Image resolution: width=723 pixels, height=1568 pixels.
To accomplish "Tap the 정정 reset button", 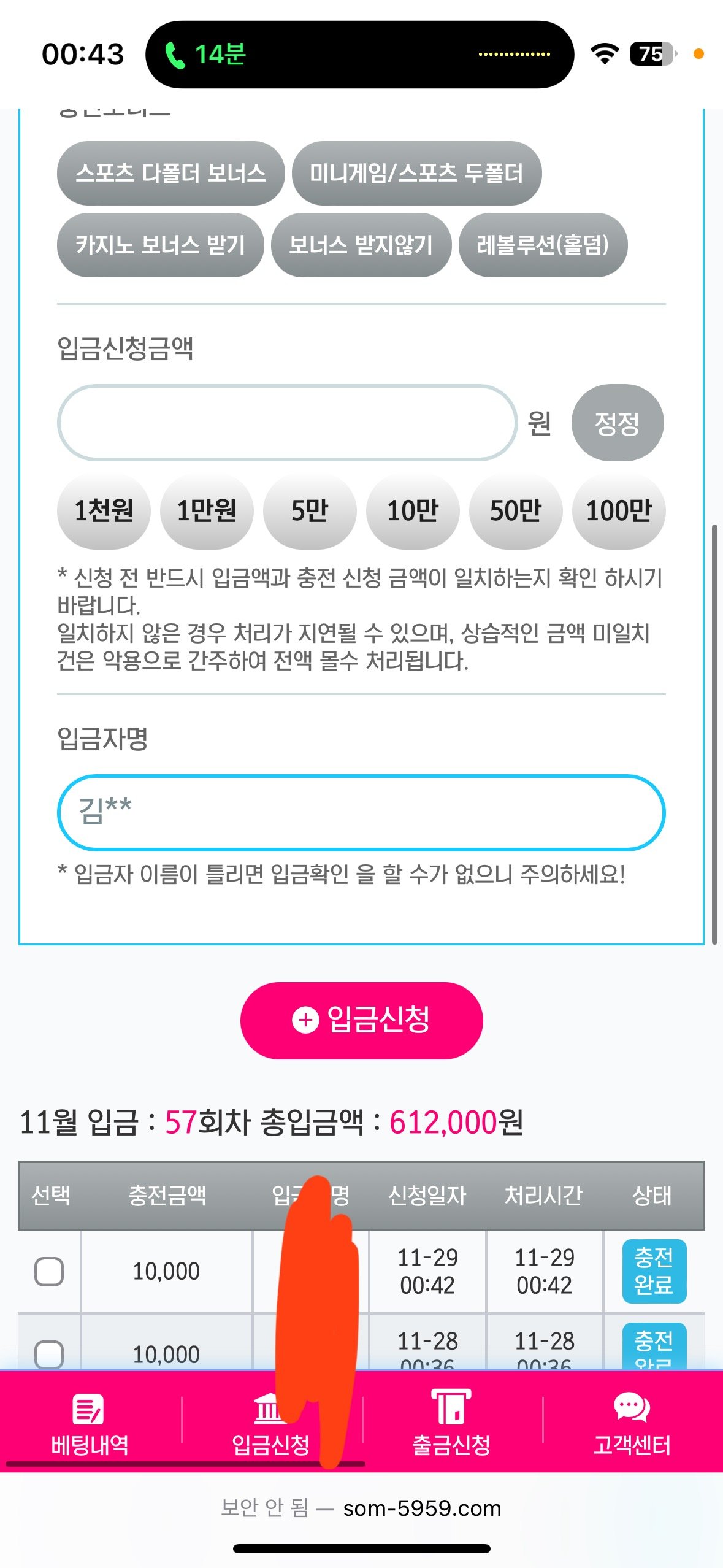I will (x=617, y=423).
